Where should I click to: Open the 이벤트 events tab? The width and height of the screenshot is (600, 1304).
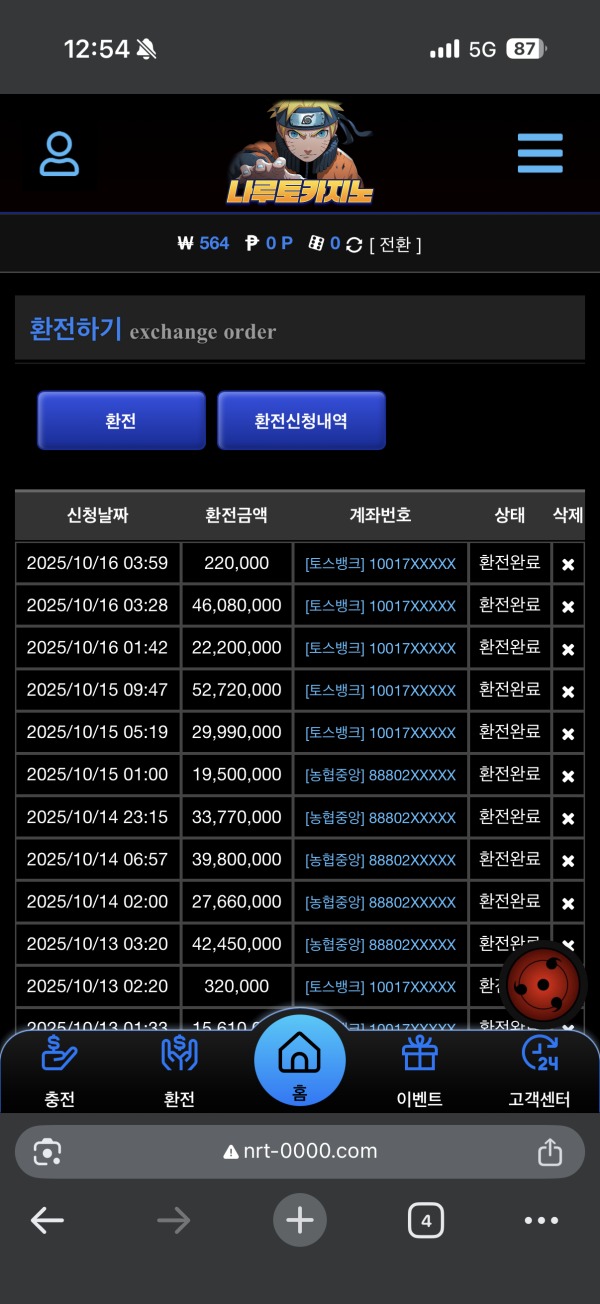pos(420,1072)
